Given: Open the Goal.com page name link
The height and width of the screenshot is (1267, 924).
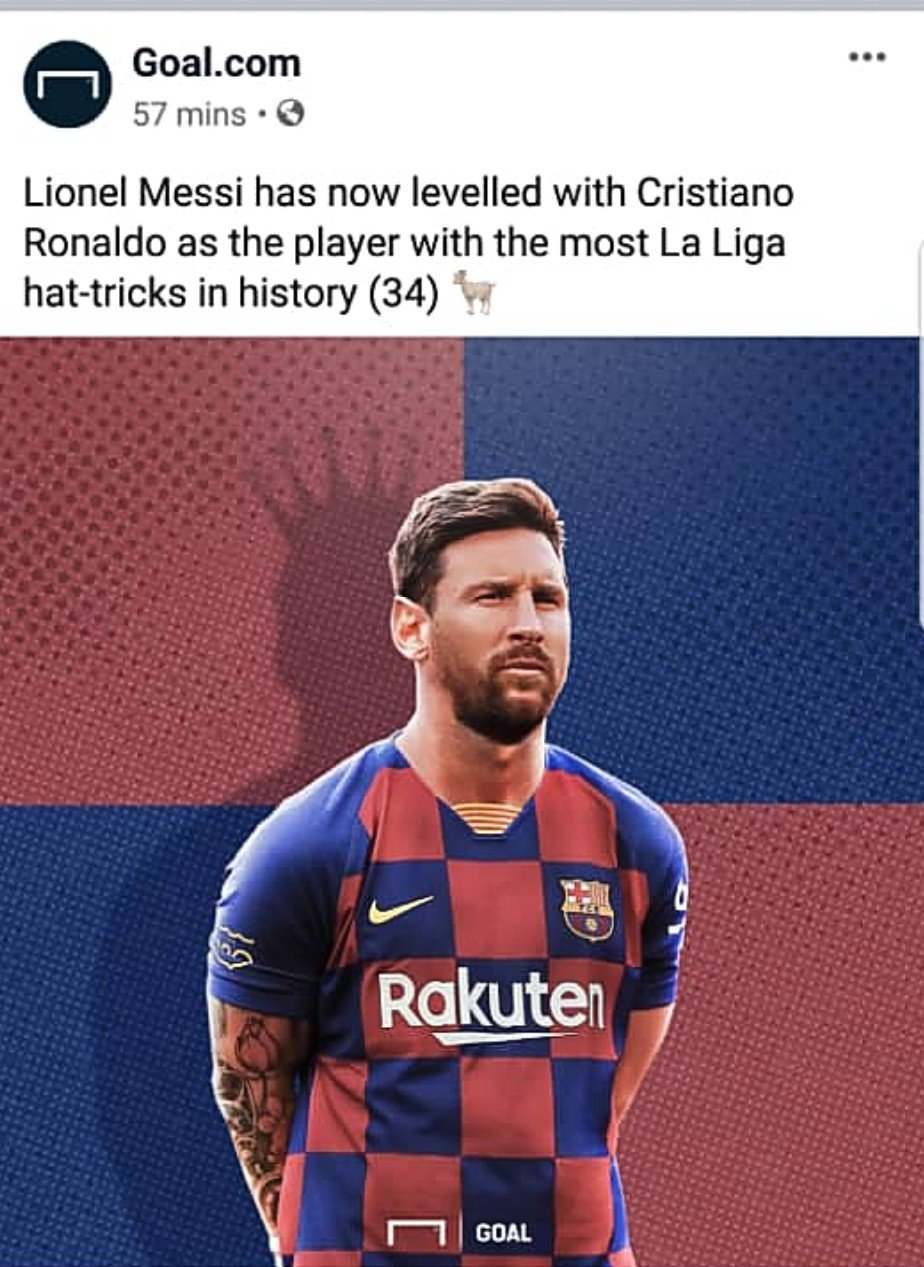Looking at the screenshot, I should coord(216,64).
